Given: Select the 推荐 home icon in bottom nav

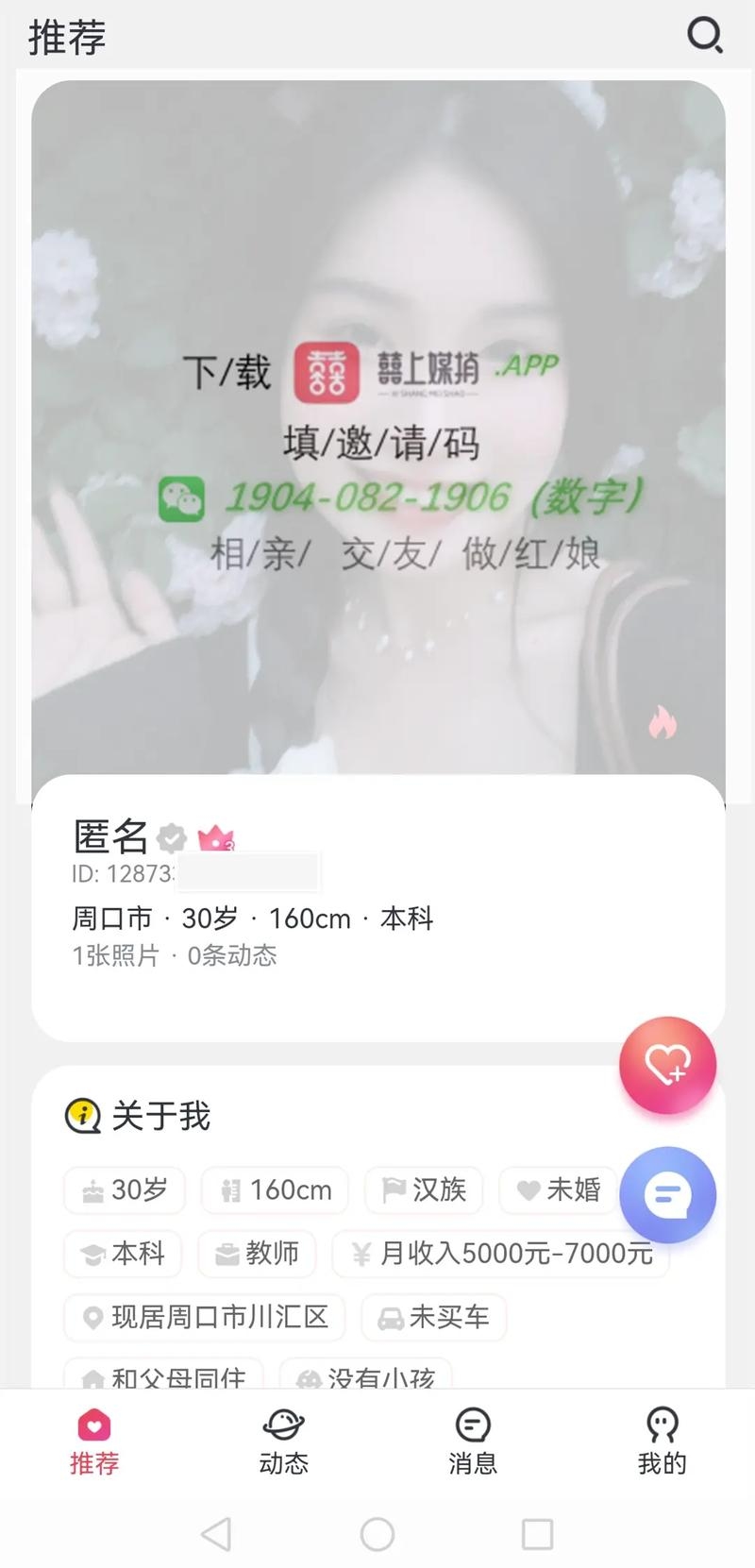Looking at the screenshot, I should tap(93, 1424).
